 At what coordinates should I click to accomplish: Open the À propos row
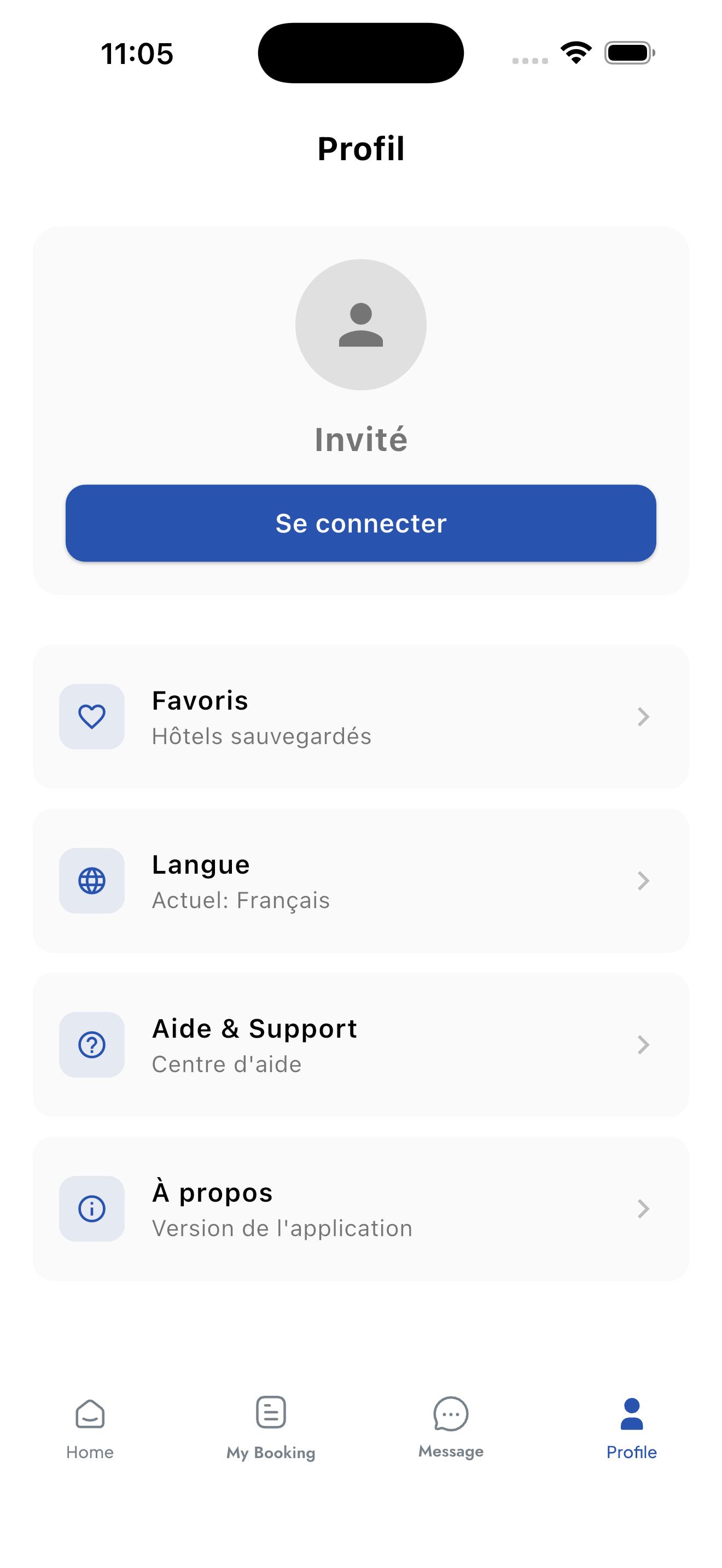(360, 1208)
